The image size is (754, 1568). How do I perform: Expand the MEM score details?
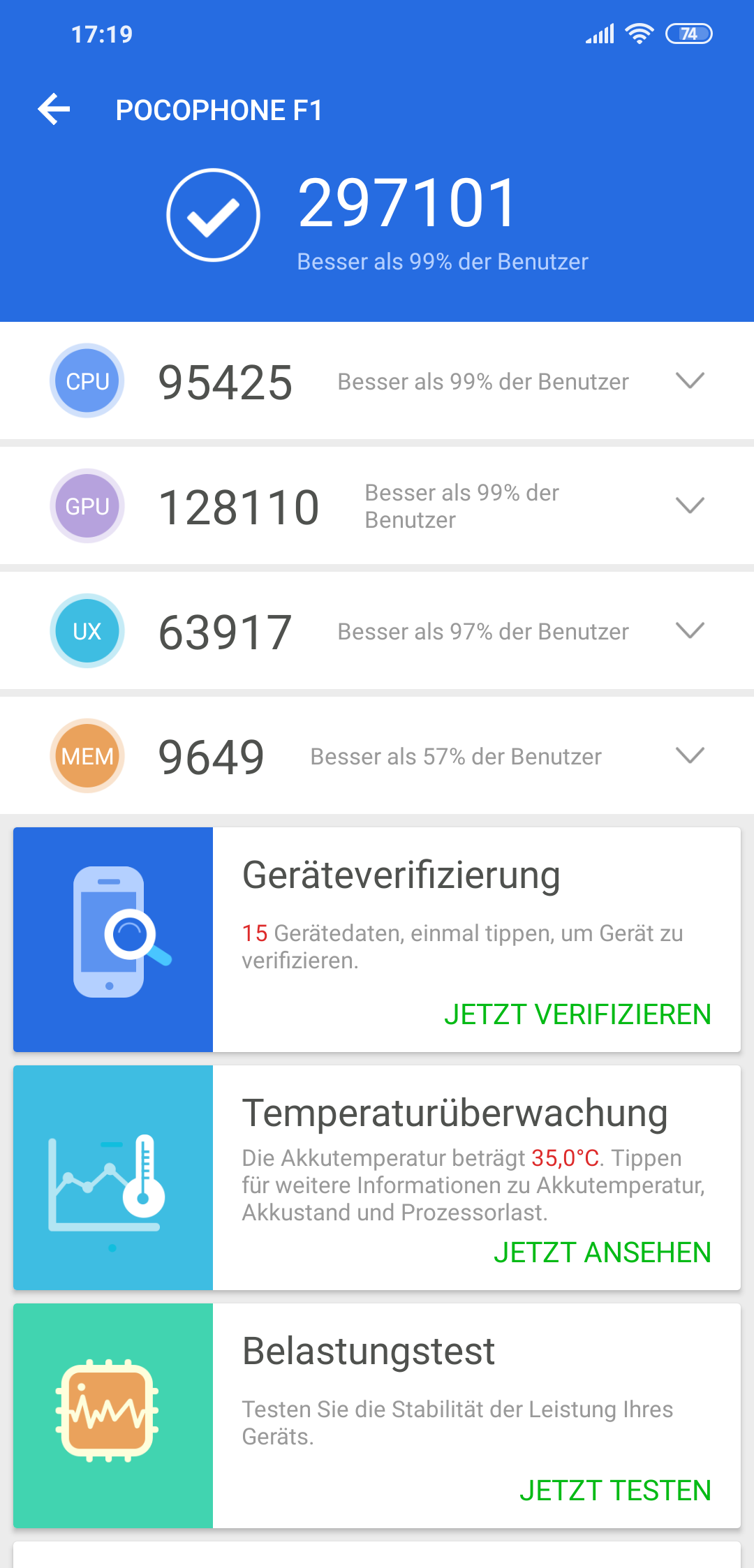(x=690, y=755)
